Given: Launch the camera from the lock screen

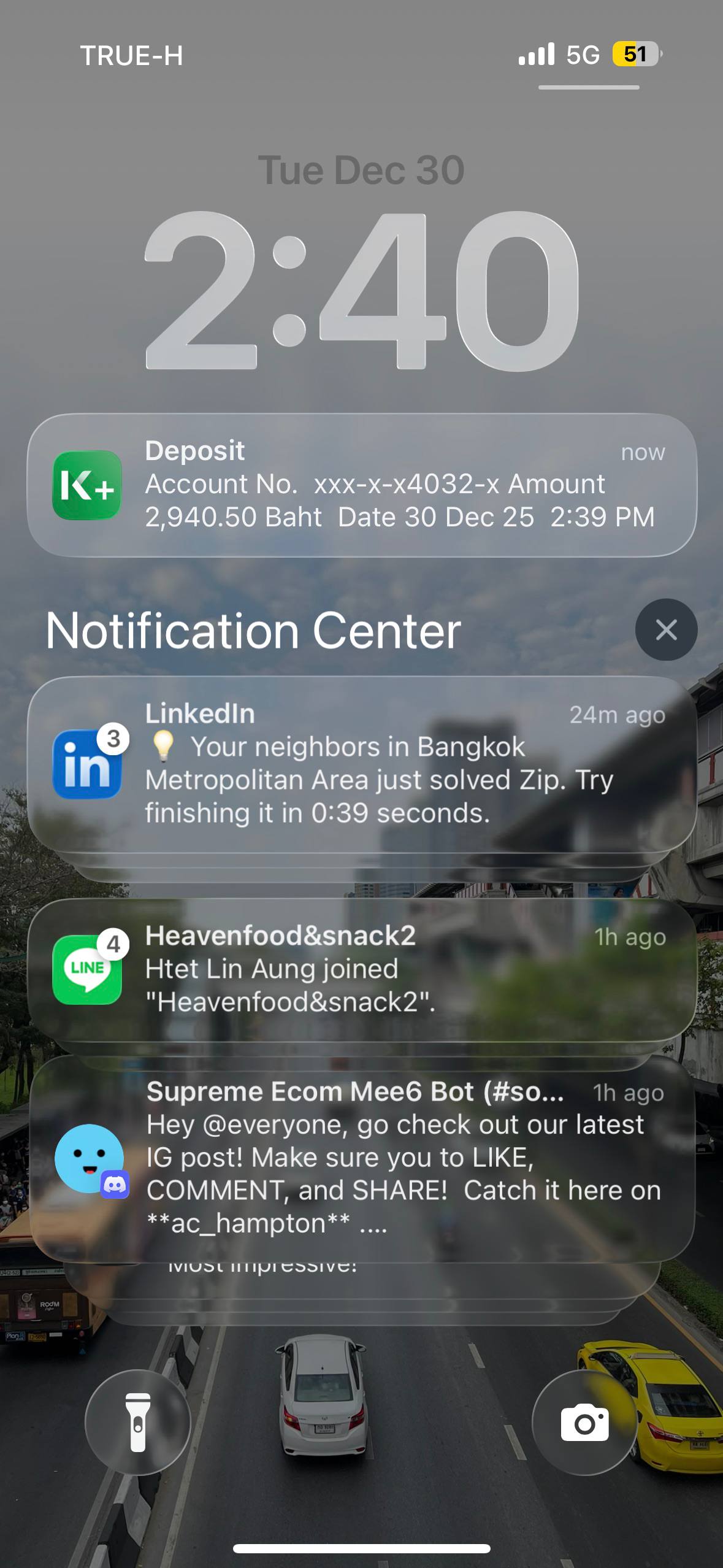Looking at the screenshot, I should coord(584,1422).
